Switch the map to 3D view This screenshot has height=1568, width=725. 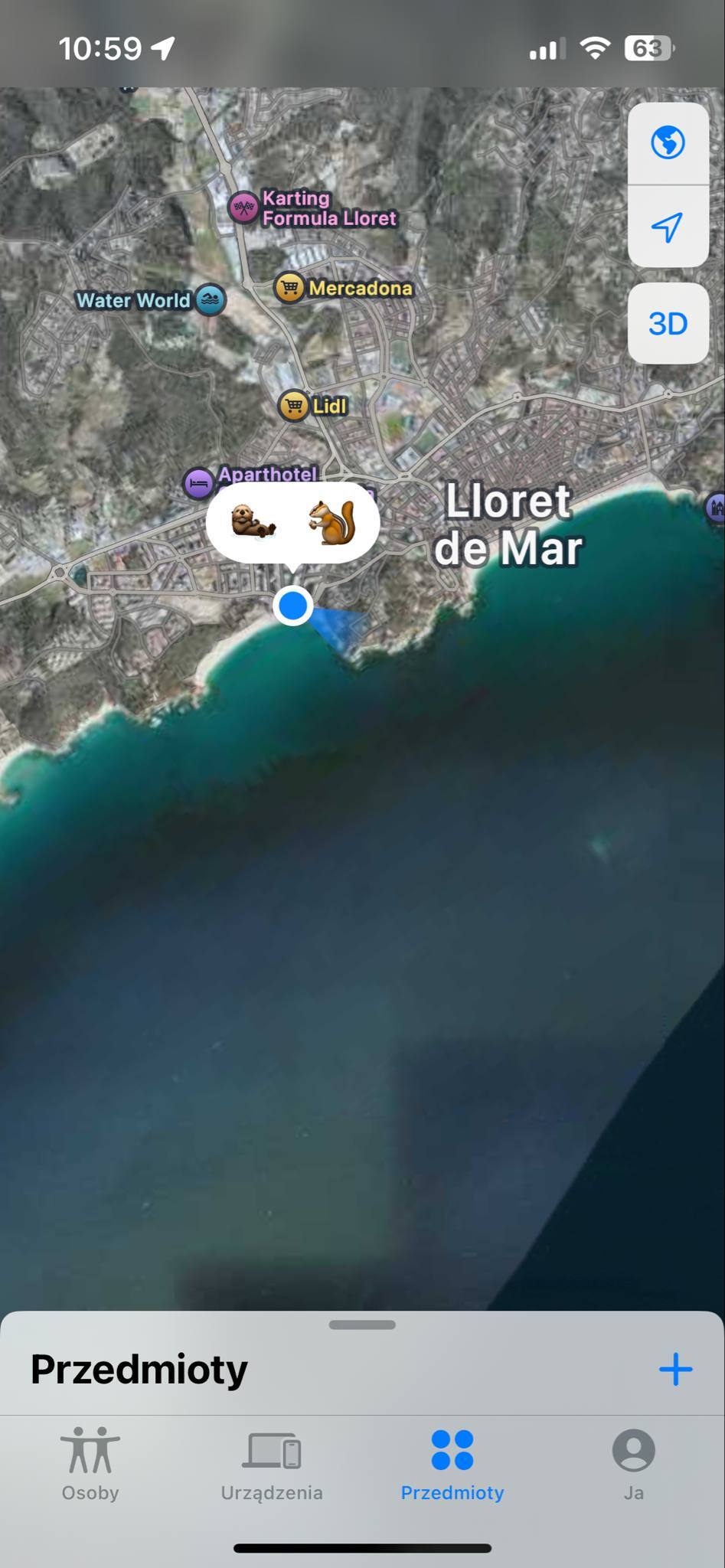668,323
